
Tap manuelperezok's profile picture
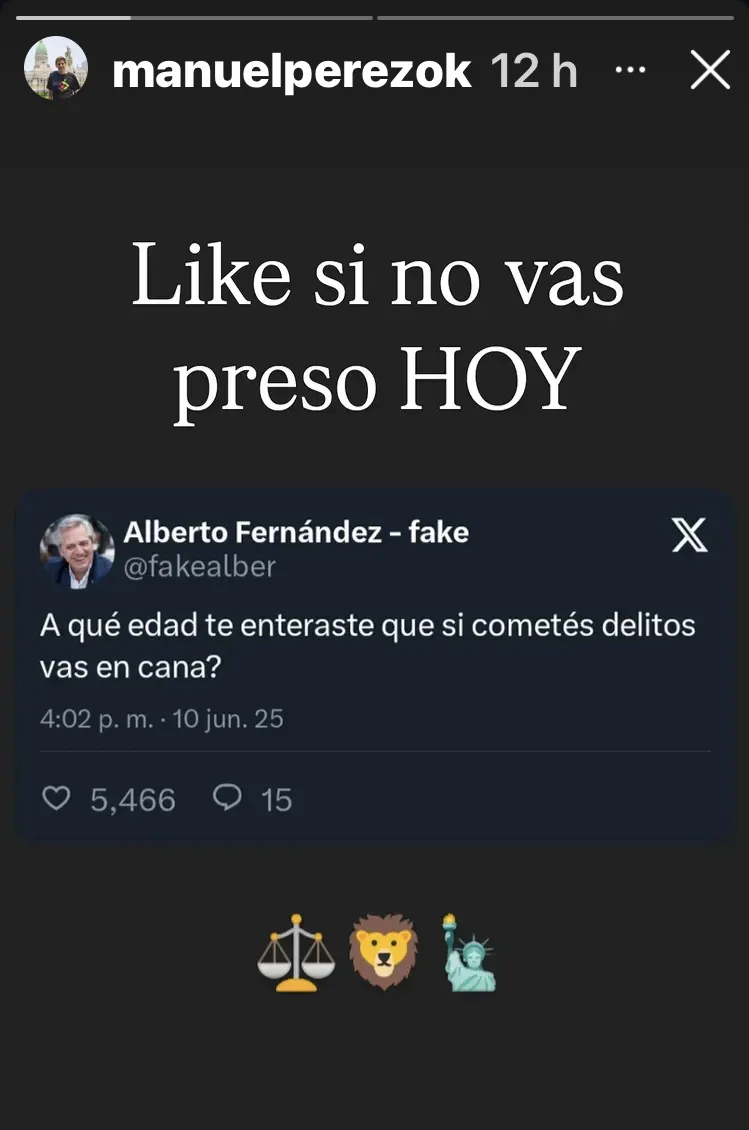pyautogui.click(x=56, y=69)
